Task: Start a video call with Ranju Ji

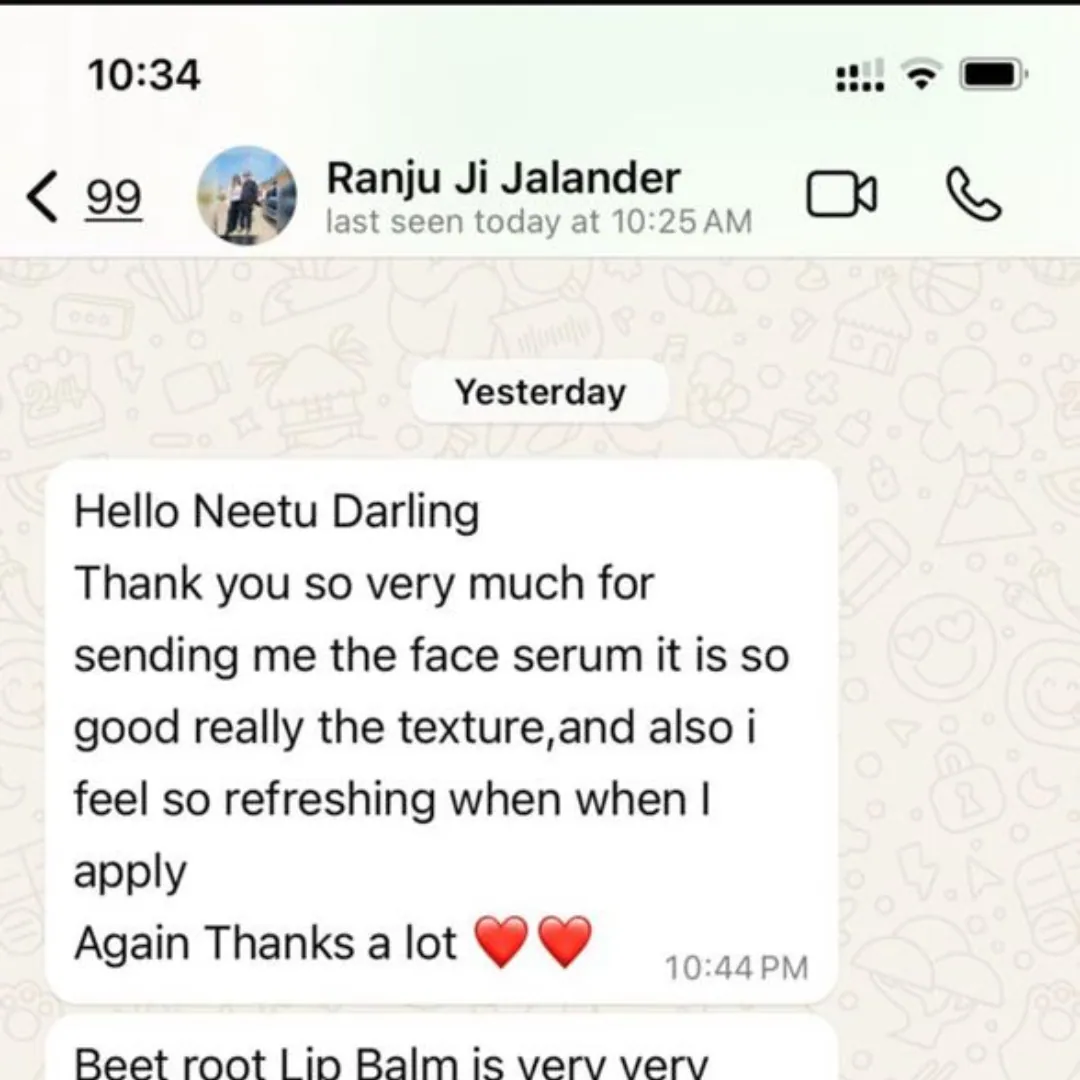Action: click(x=841, y=195)
